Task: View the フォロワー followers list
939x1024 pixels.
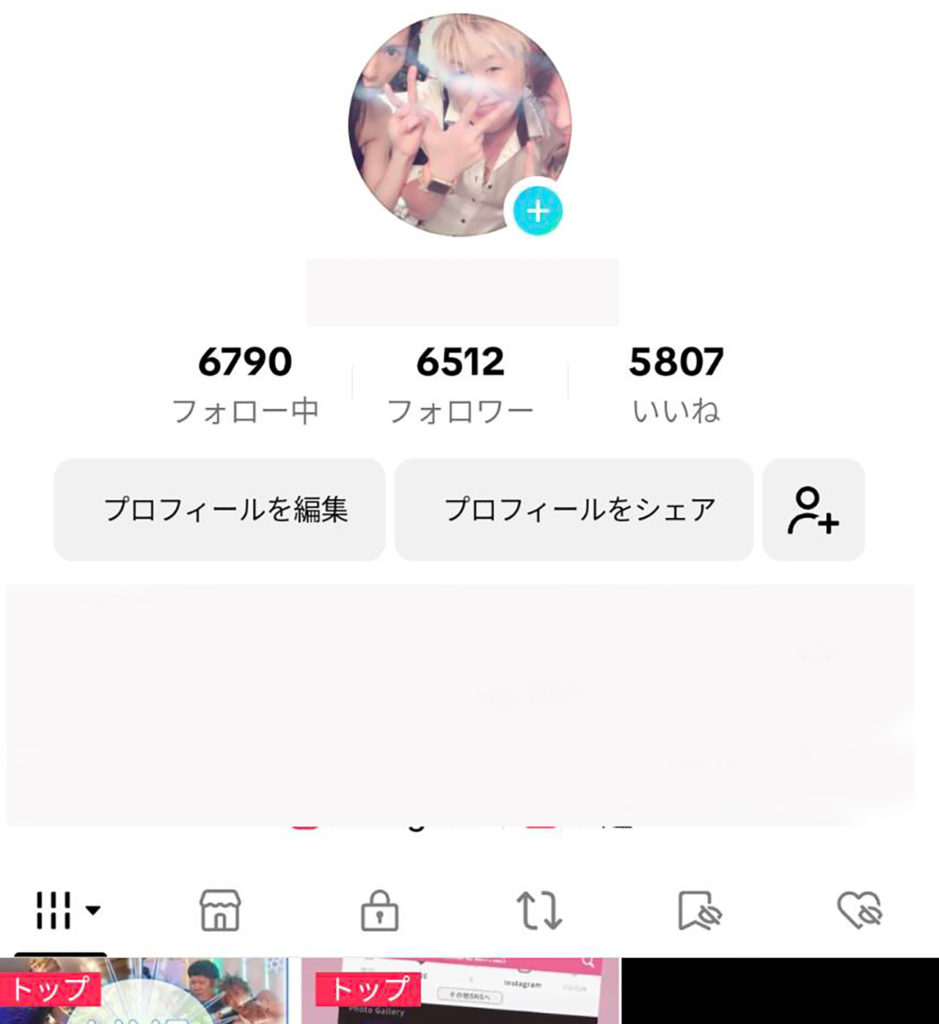Action: point(460,384)
